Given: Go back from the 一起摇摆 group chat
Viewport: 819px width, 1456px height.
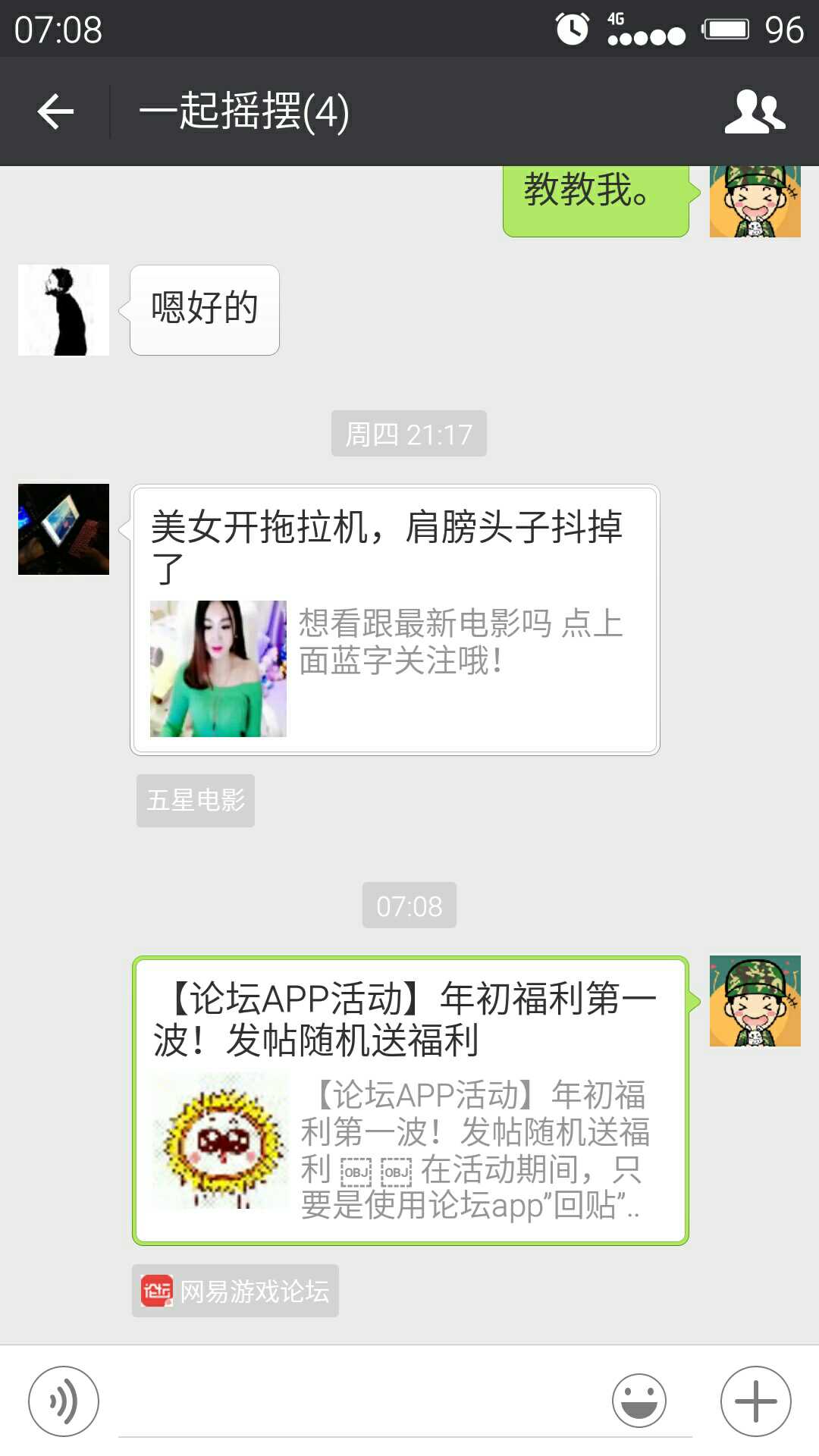Looking at the screenshot, I should [x=55, y=112].
